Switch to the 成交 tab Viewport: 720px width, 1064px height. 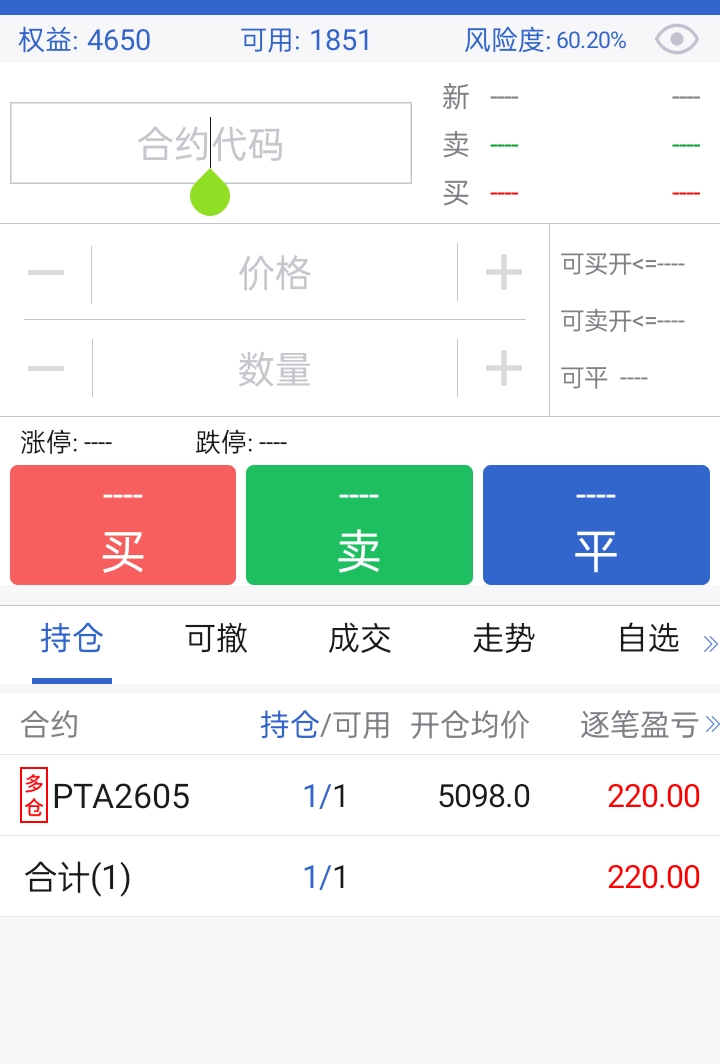click(x=360, y=638)
